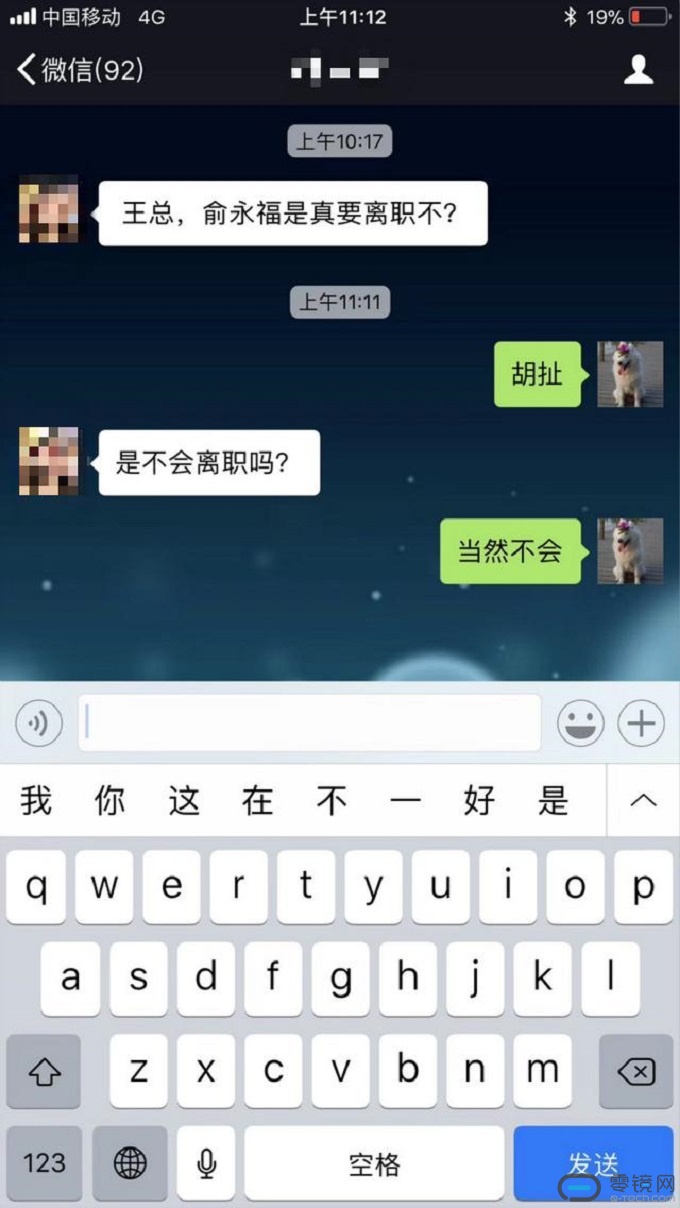
Task: Hit the 空格 space key
Action: click(375, 1163)
